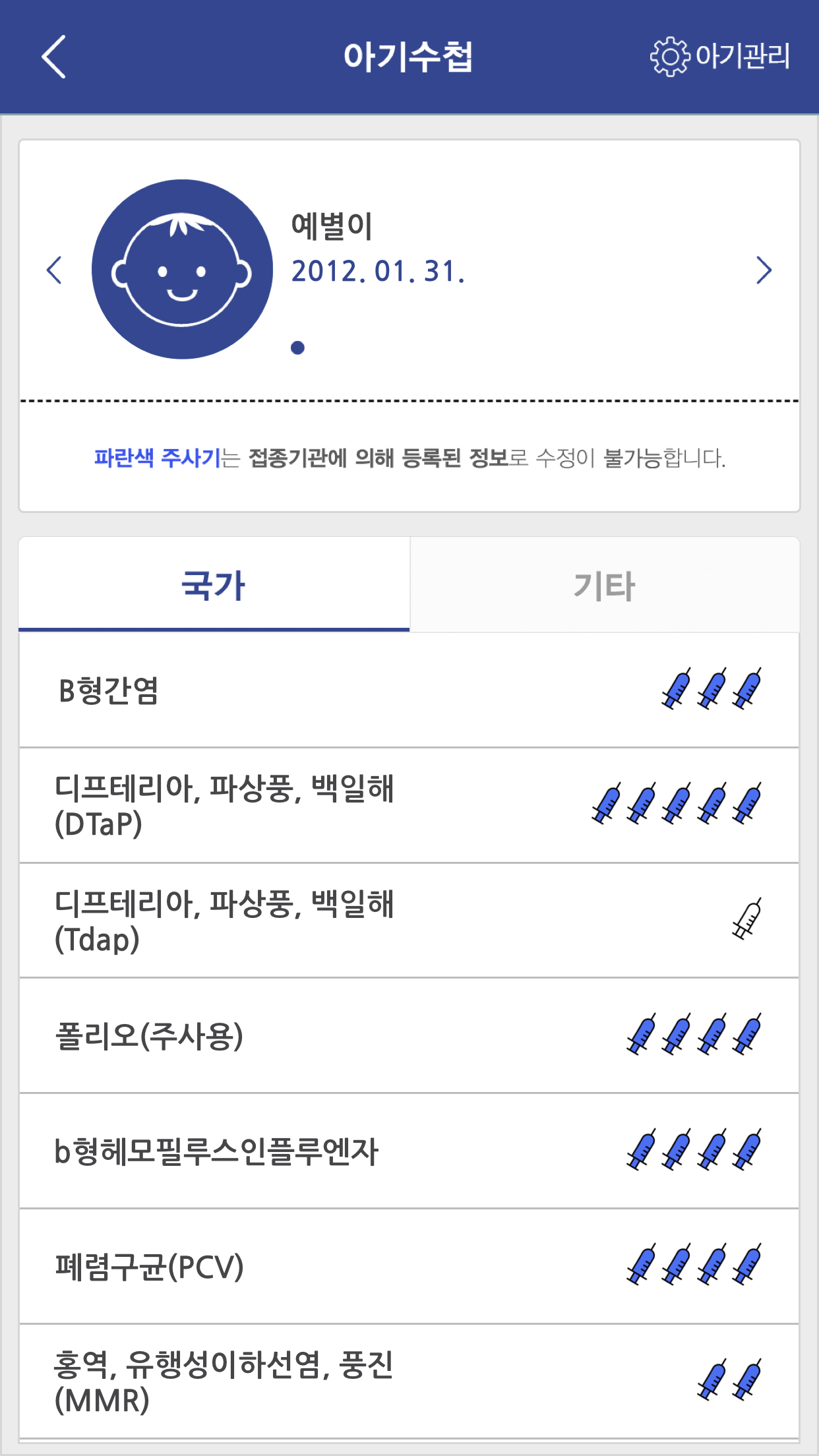Viewport: 819px width, 1456px height.
Task: View 폴리오(주사용) vaccination details
Action: click(409, 1036)
